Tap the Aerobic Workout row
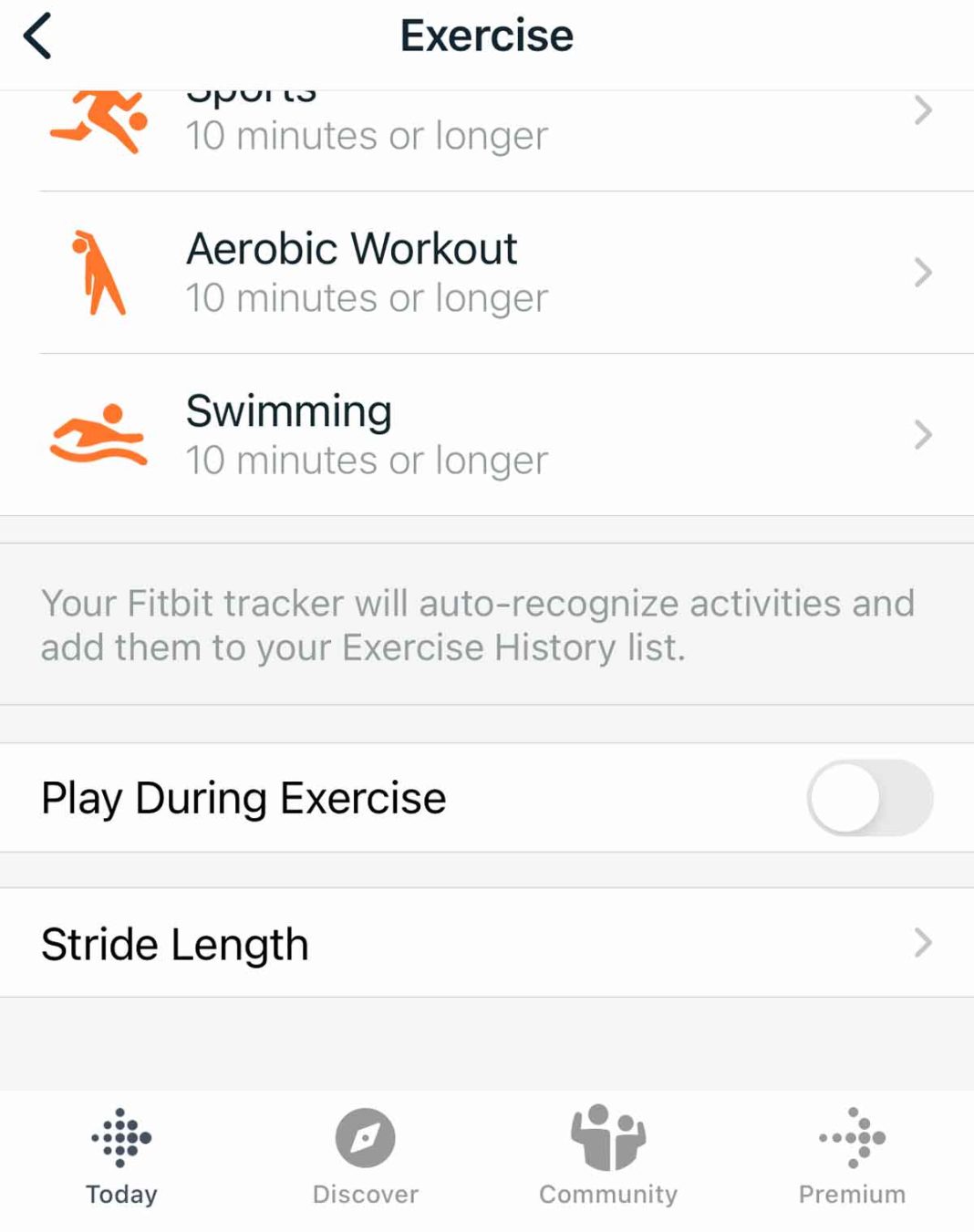 410,271
